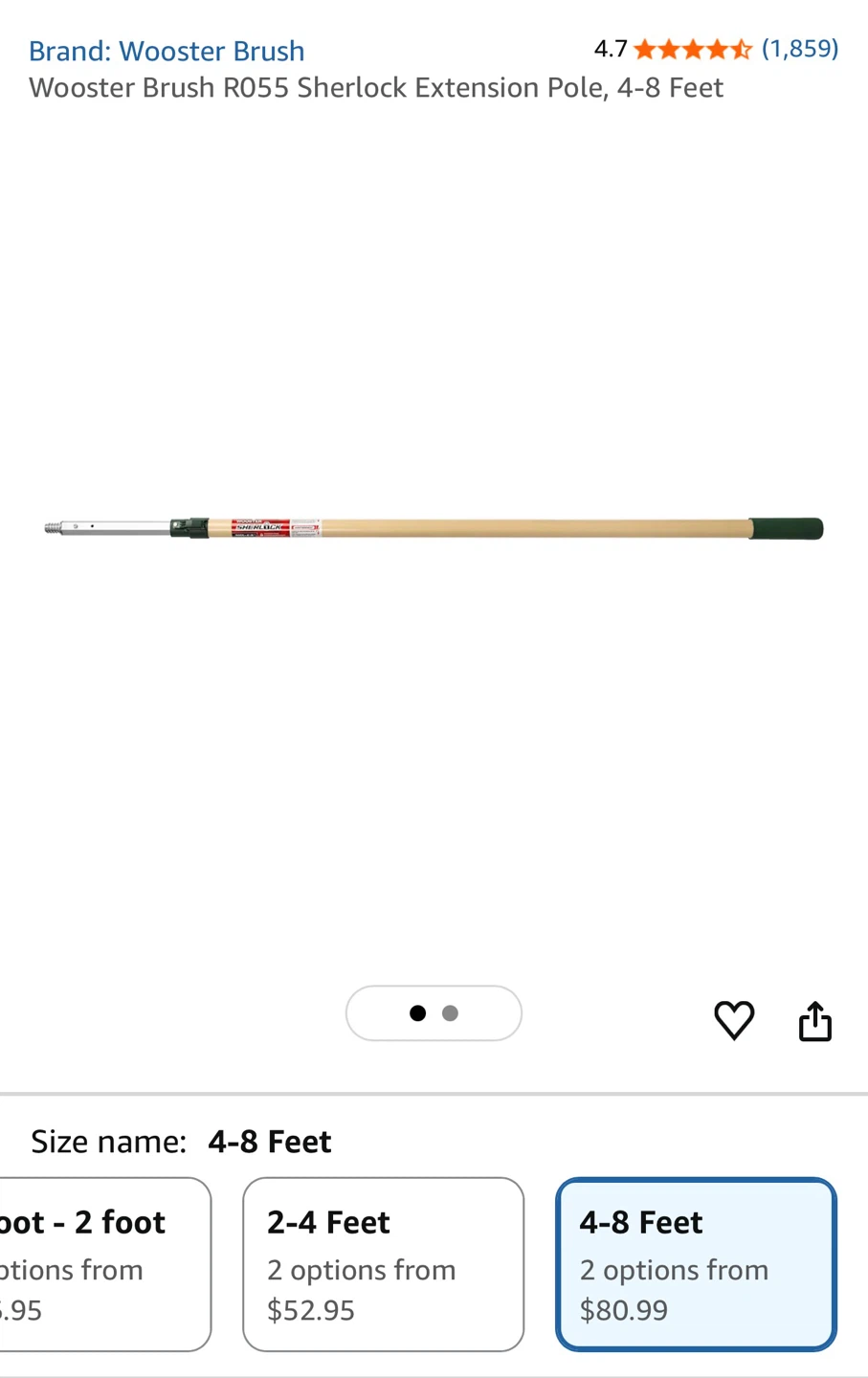Select the 2-4 Feet size option
Screen dimensions: 868x1378
[x=383, y=1263]
